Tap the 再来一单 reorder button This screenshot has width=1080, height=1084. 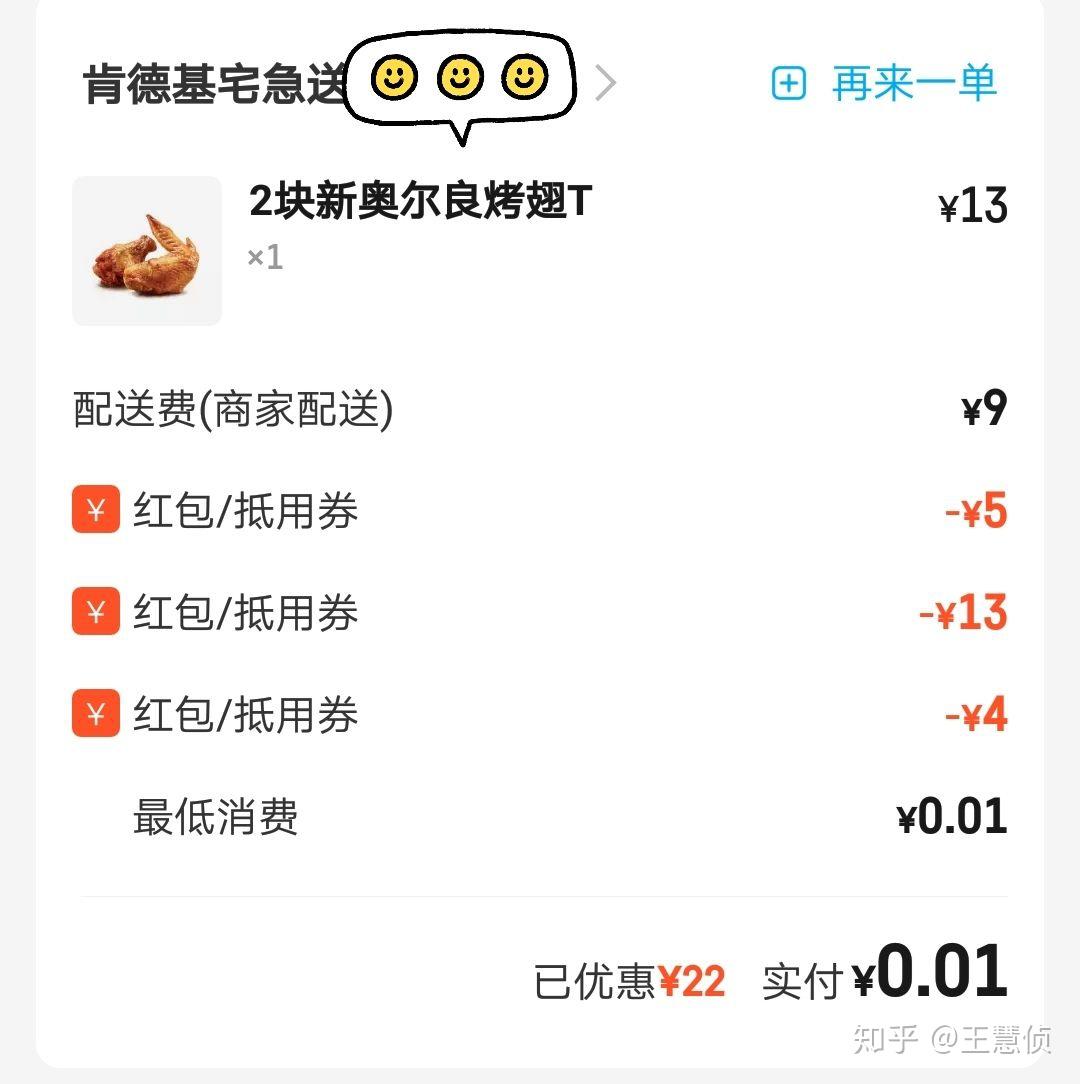tap(884, 83)
